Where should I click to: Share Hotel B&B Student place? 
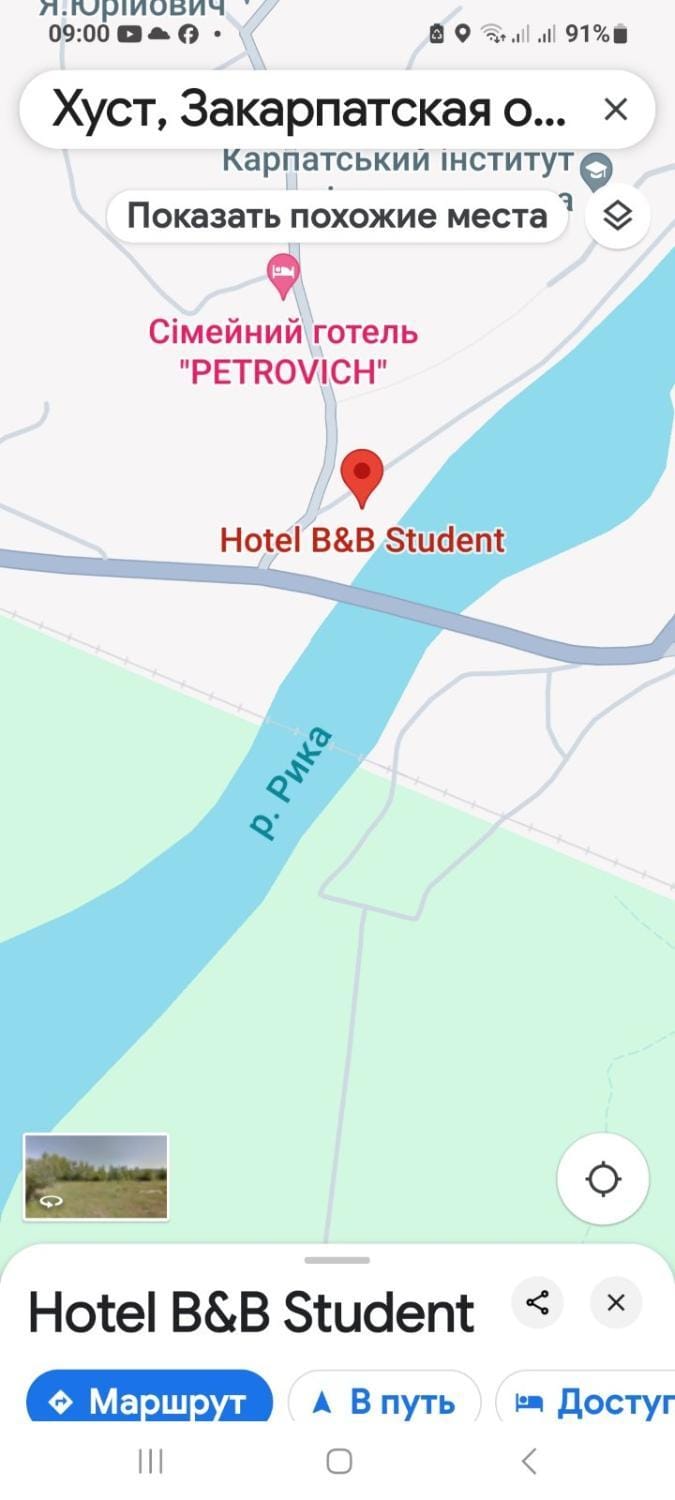538,1303
